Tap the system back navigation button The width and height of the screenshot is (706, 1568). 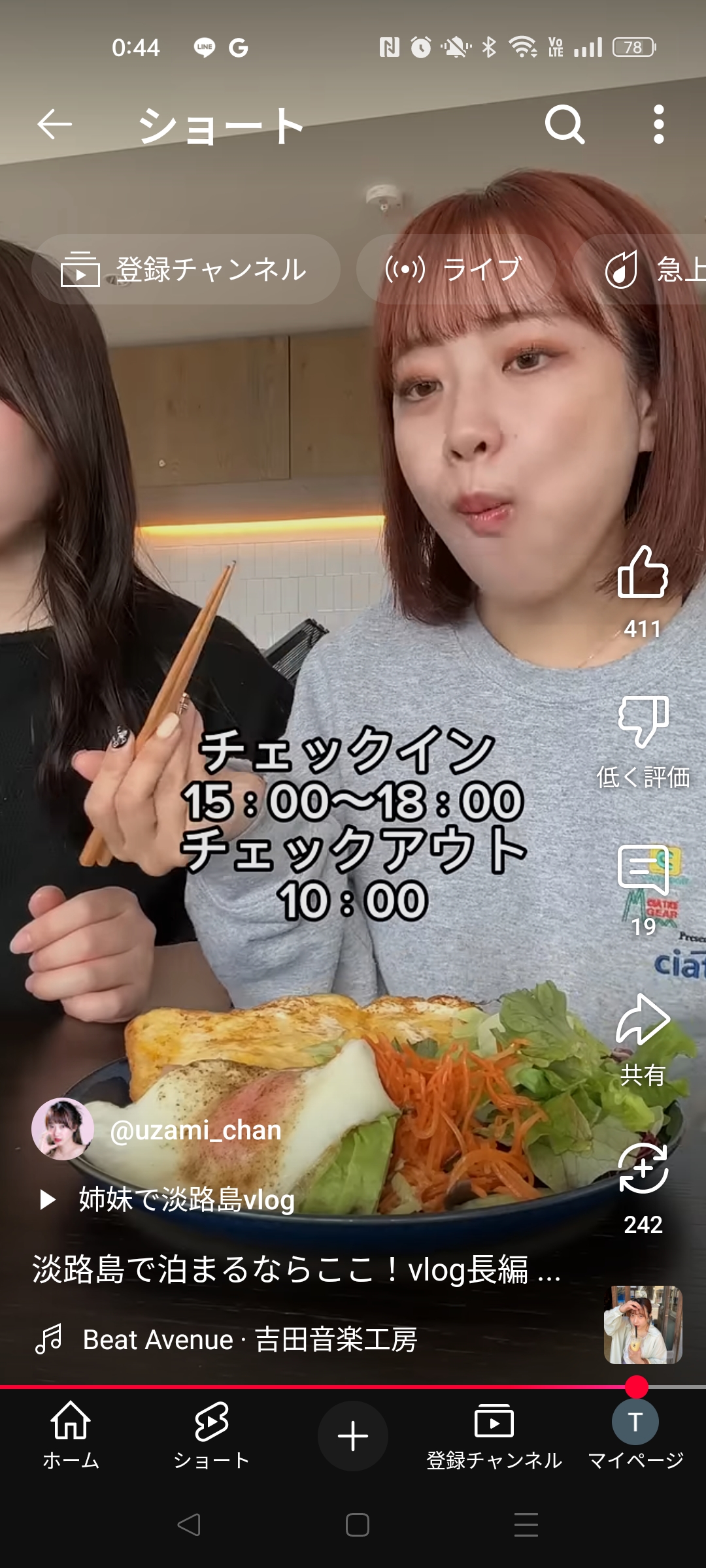(189, 1525)
